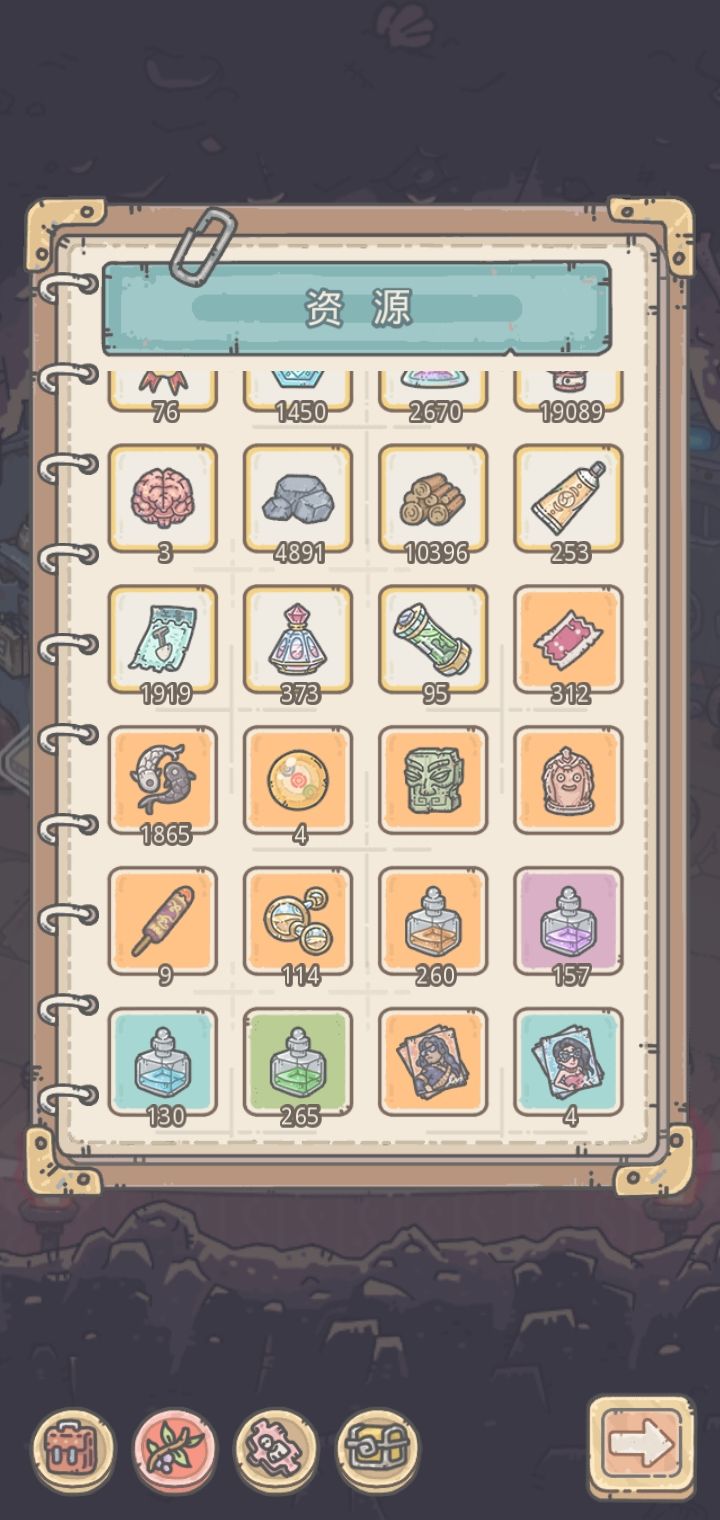The height and width of the screenshot is (1520, 720).
Task: Select the green stone mask relic
Action: (x=433, y=780)
